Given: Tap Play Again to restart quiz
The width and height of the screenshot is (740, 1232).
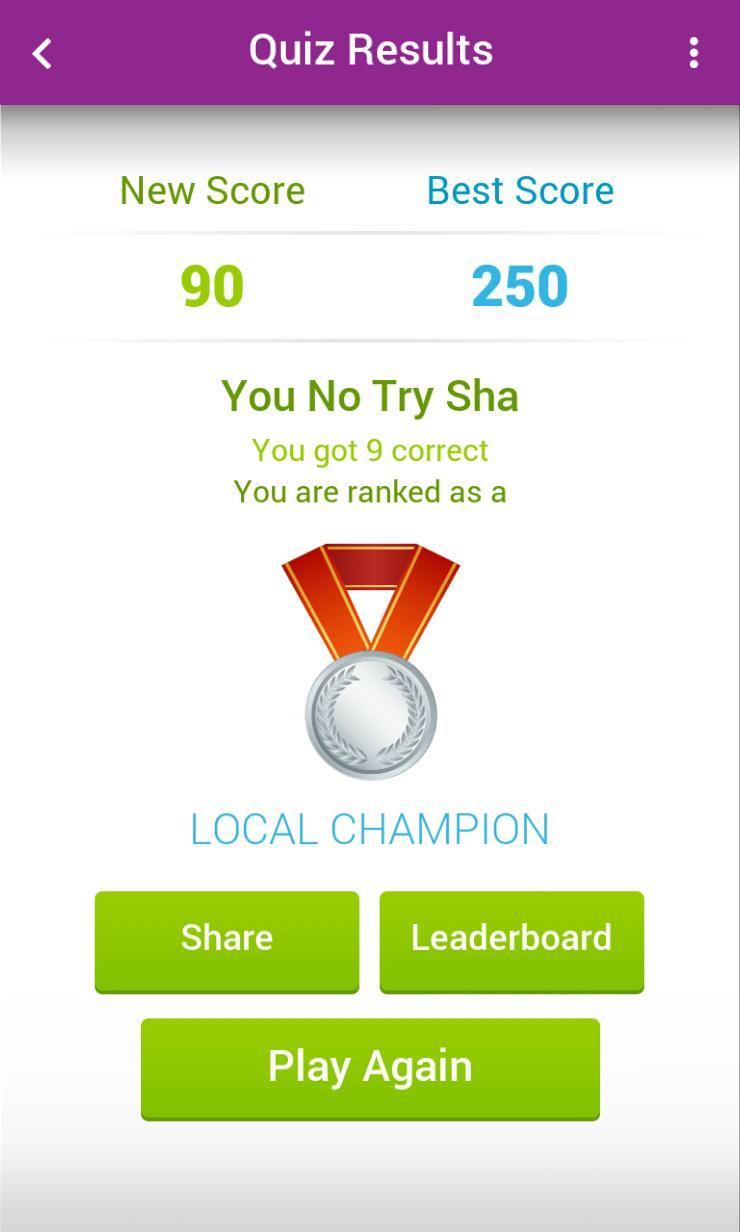Looking at the screenshot, I should (x=370, y=1067).
